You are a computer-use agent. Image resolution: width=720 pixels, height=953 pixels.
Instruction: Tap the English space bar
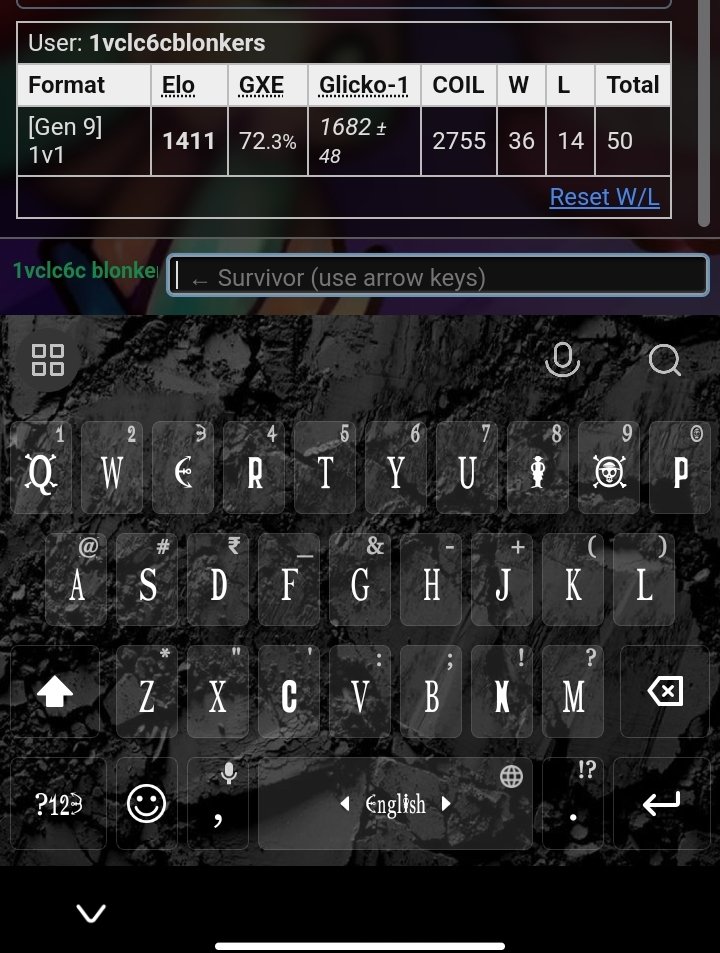tap(395, 804)
